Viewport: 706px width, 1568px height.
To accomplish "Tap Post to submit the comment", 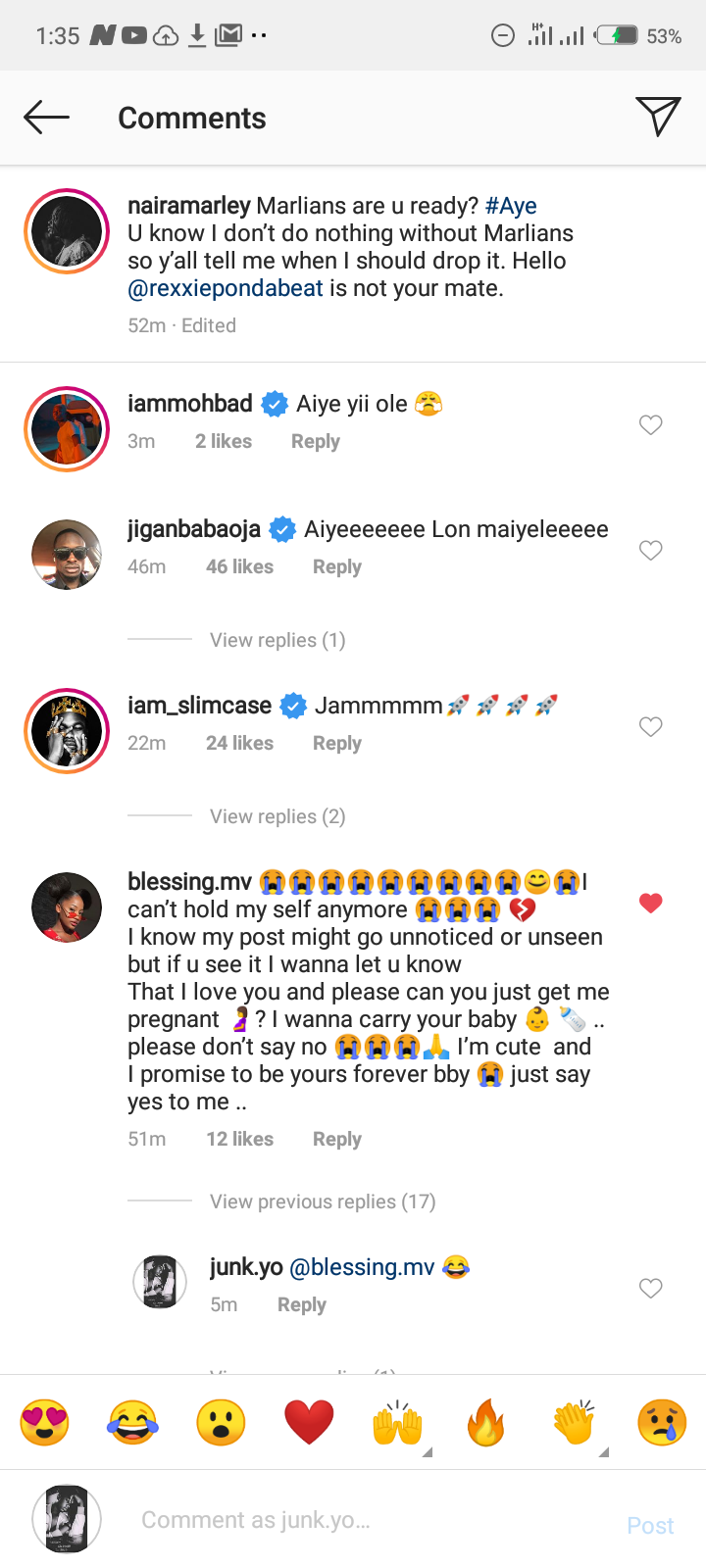I will 650,1525.
